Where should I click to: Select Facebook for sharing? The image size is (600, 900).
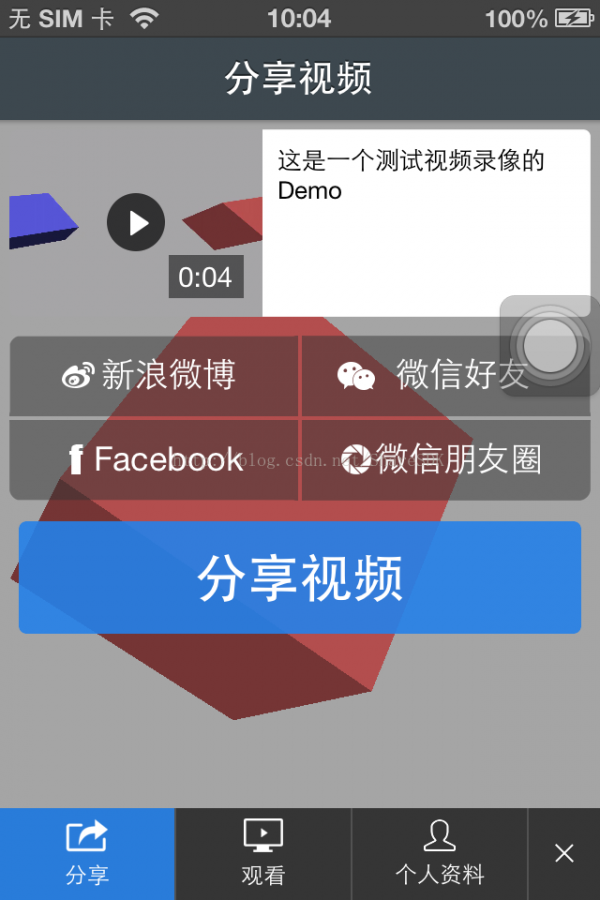pos(154,459)
